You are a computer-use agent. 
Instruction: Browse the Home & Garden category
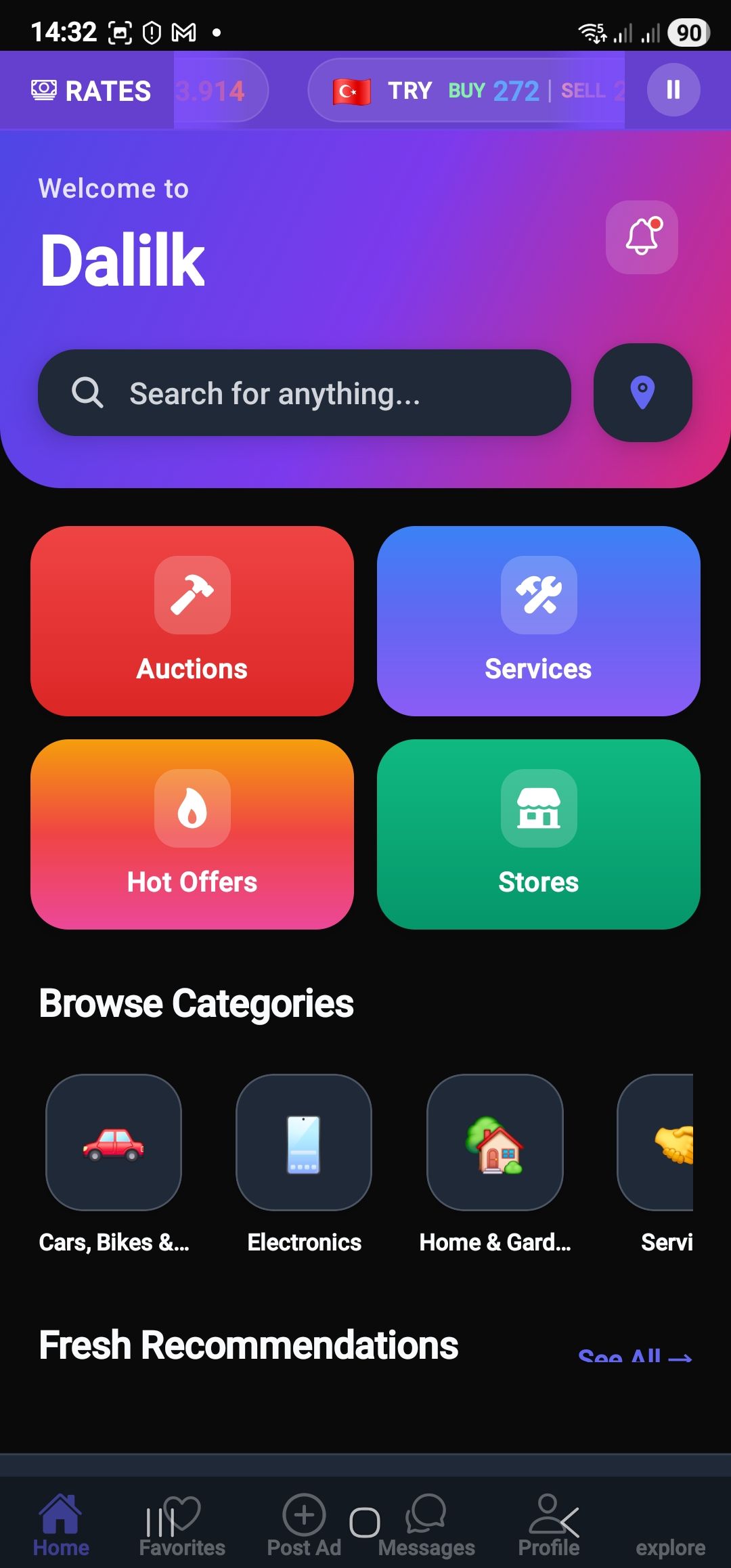pos(495,1142)
